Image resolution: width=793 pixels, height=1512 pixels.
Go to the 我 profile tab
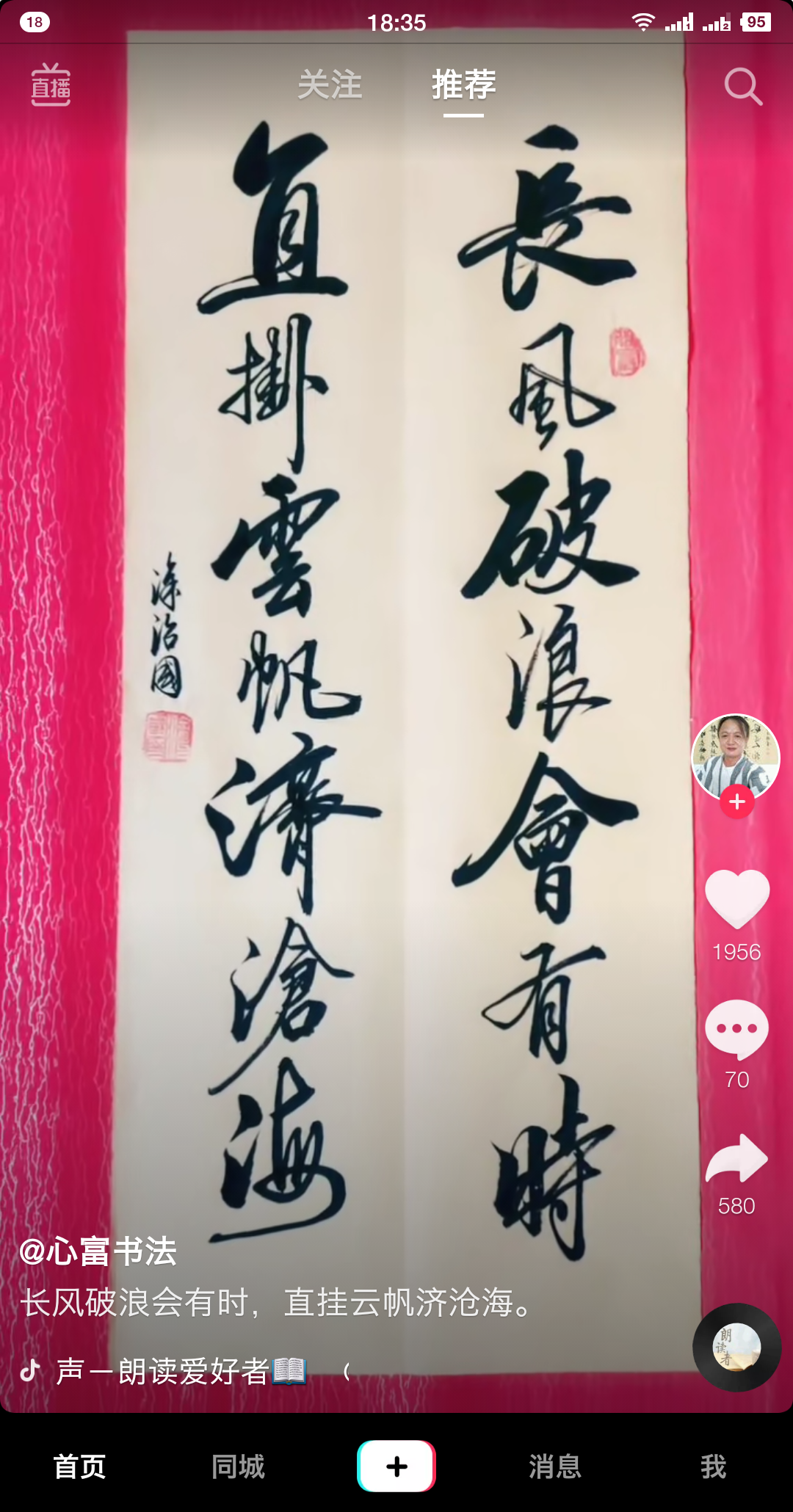(x=713, y=1466)
